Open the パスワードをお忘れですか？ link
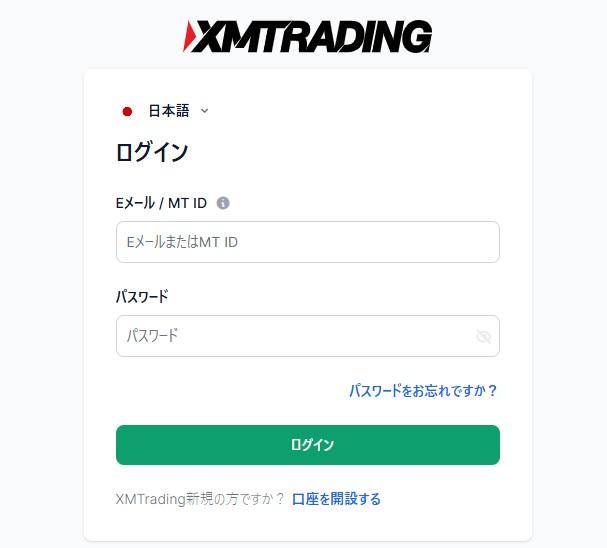 coord(423,391)
